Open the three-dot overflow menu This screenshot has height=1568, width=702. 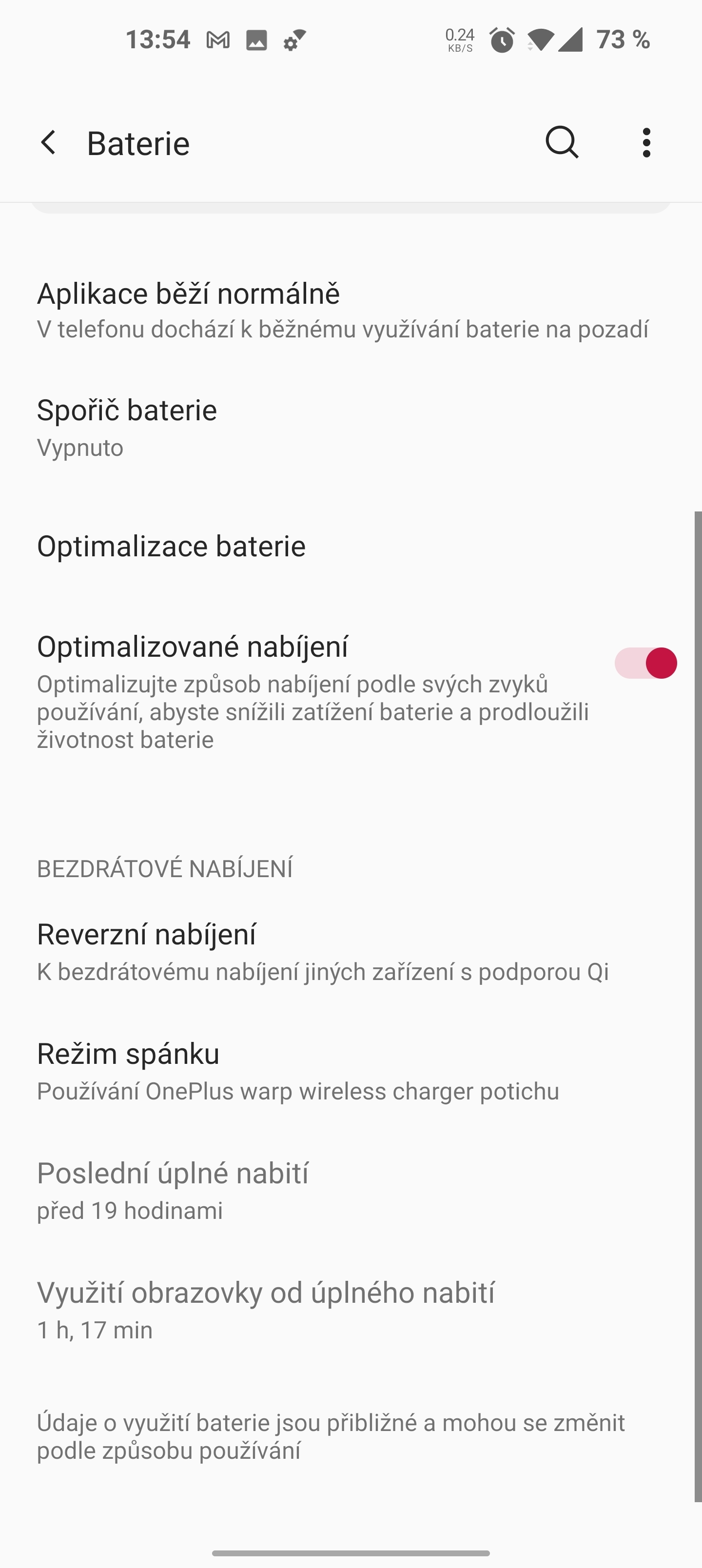(646, 142)
